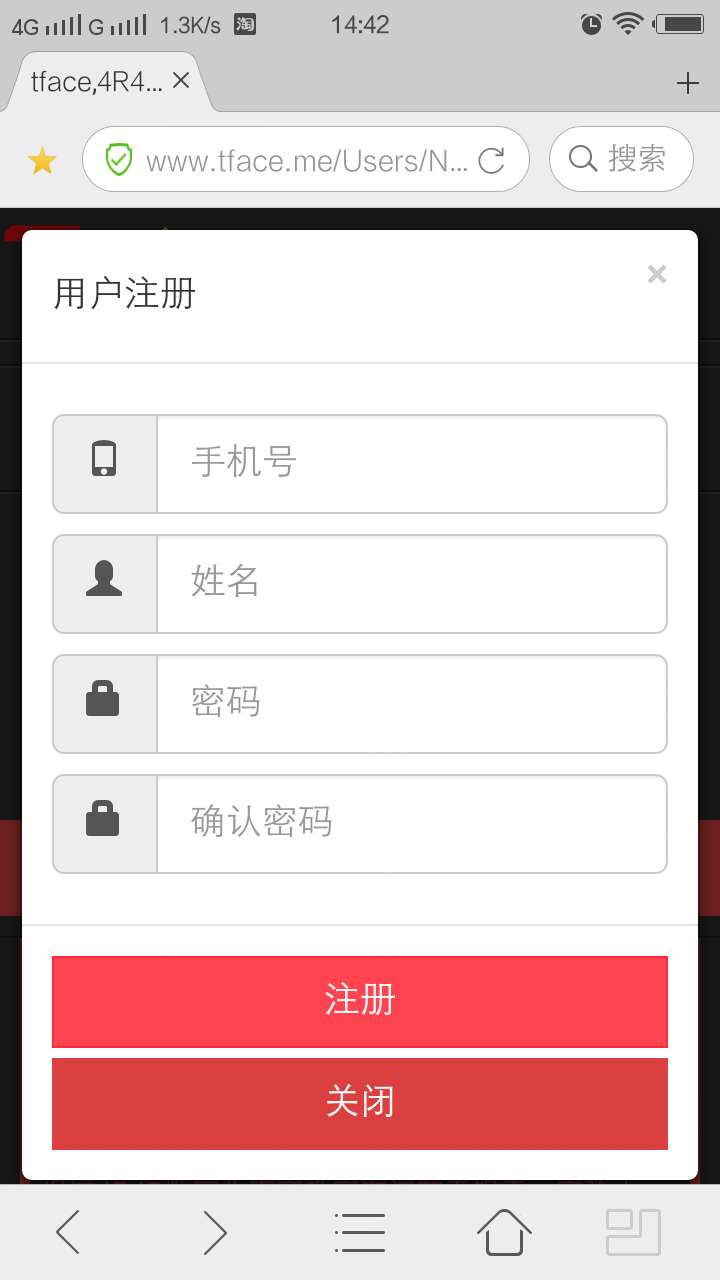Select the 姓名 name field
This screenshot has width=720, height=1280.
410,583
